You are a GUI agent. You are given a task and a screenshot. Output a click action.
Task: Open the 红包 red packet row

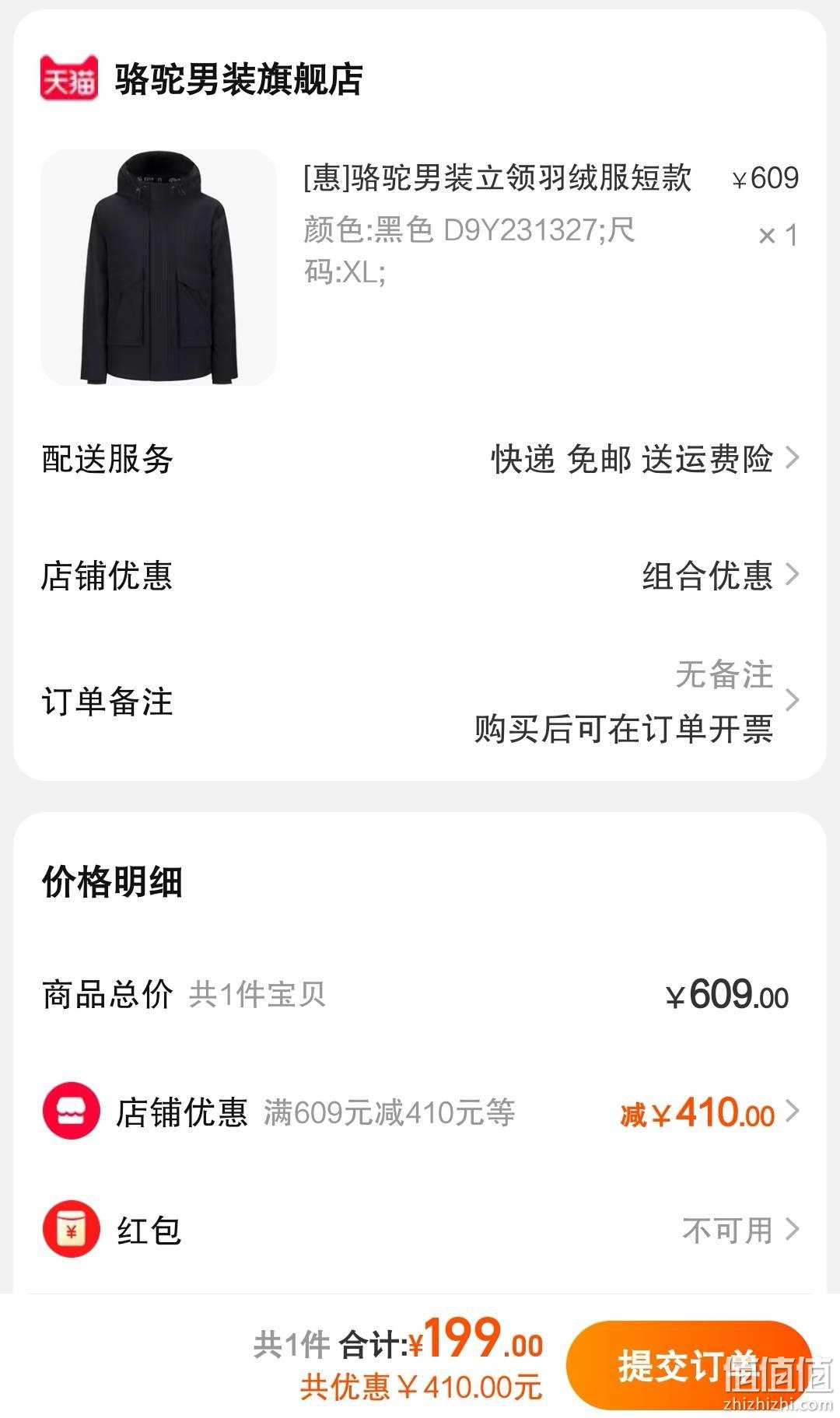click(x=420, y=1231)
